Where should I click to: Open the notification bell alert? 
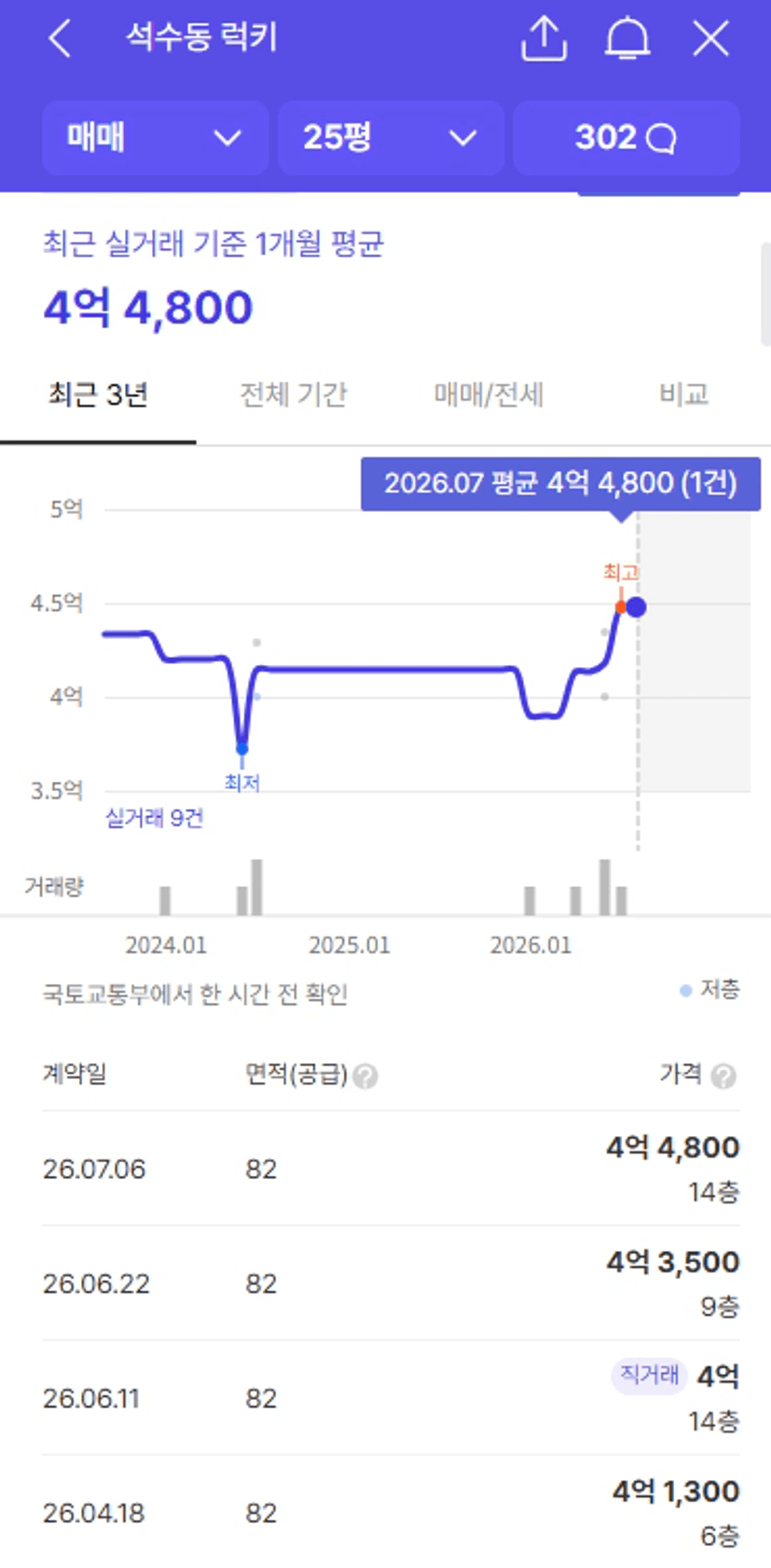[627, 39]
